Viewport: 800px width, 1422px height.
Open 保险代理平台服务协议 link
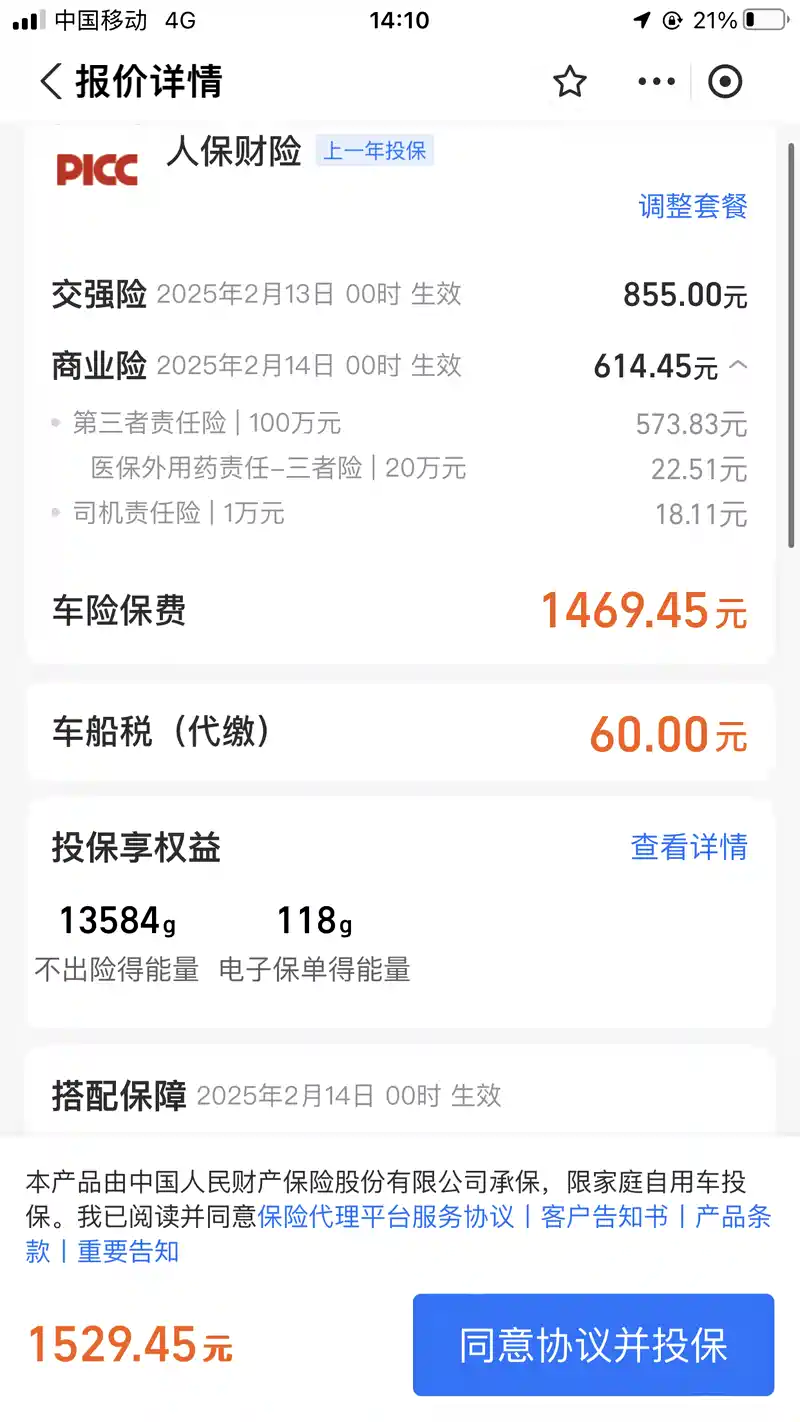pos(386,1217)
